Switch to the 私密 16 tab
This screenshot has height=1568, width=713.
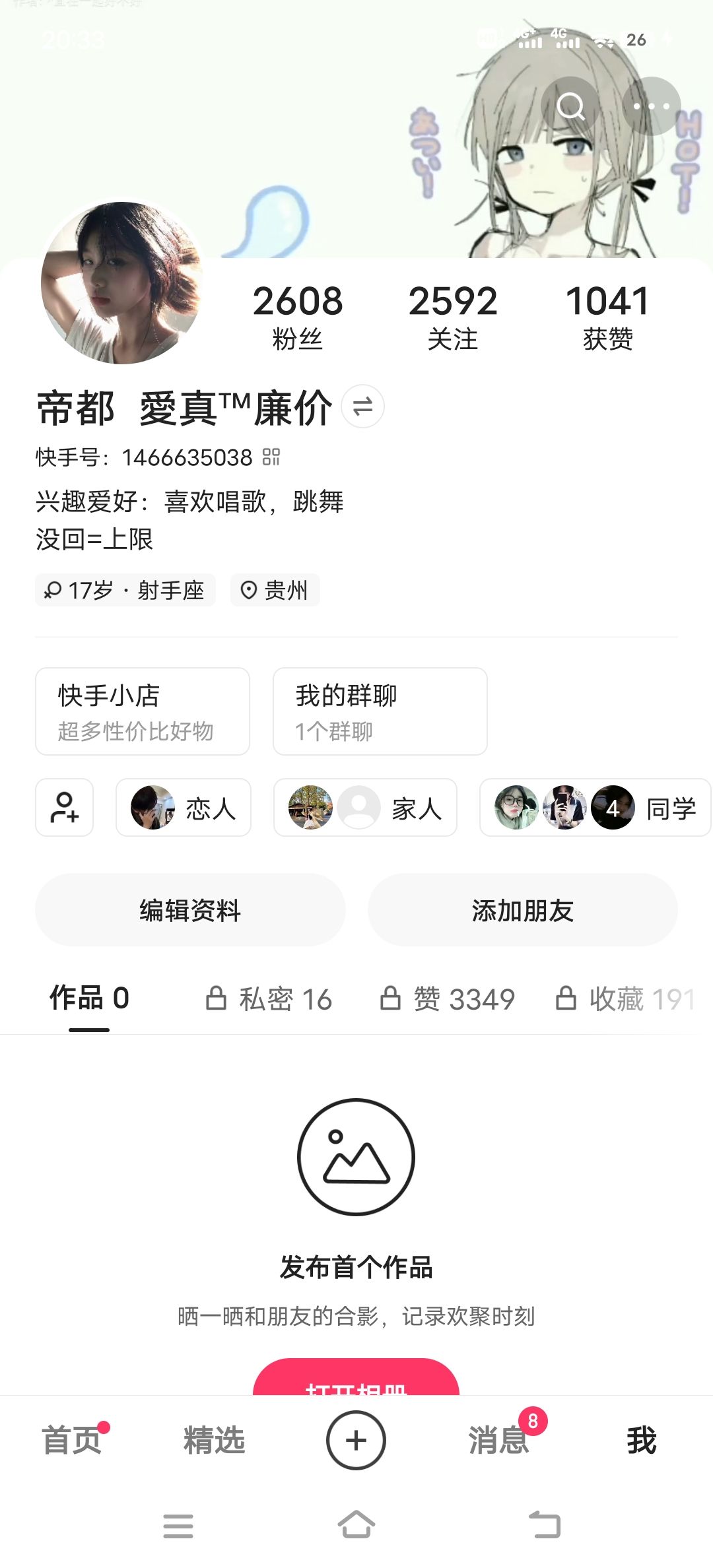(269, 999)
